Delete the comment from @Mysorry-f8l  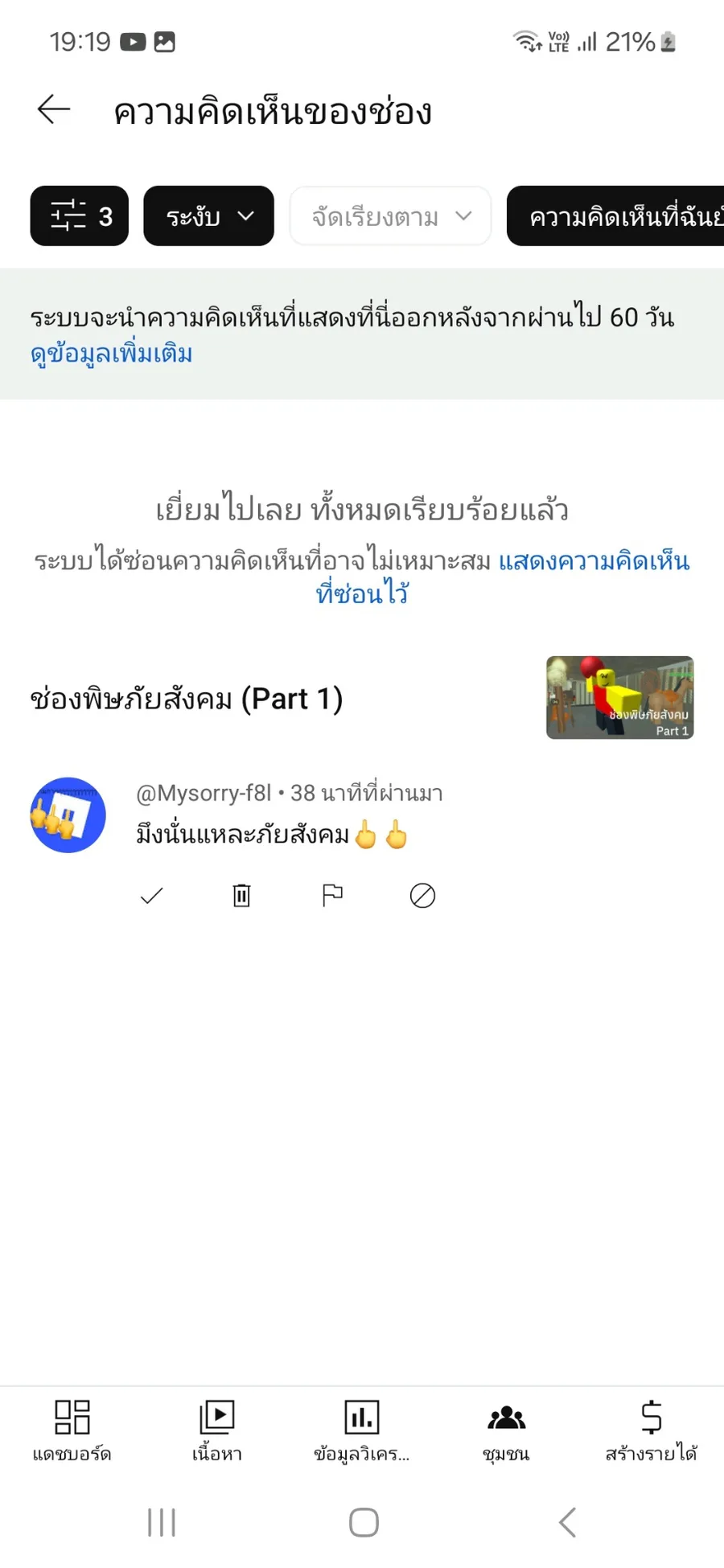tap(241, 896)
